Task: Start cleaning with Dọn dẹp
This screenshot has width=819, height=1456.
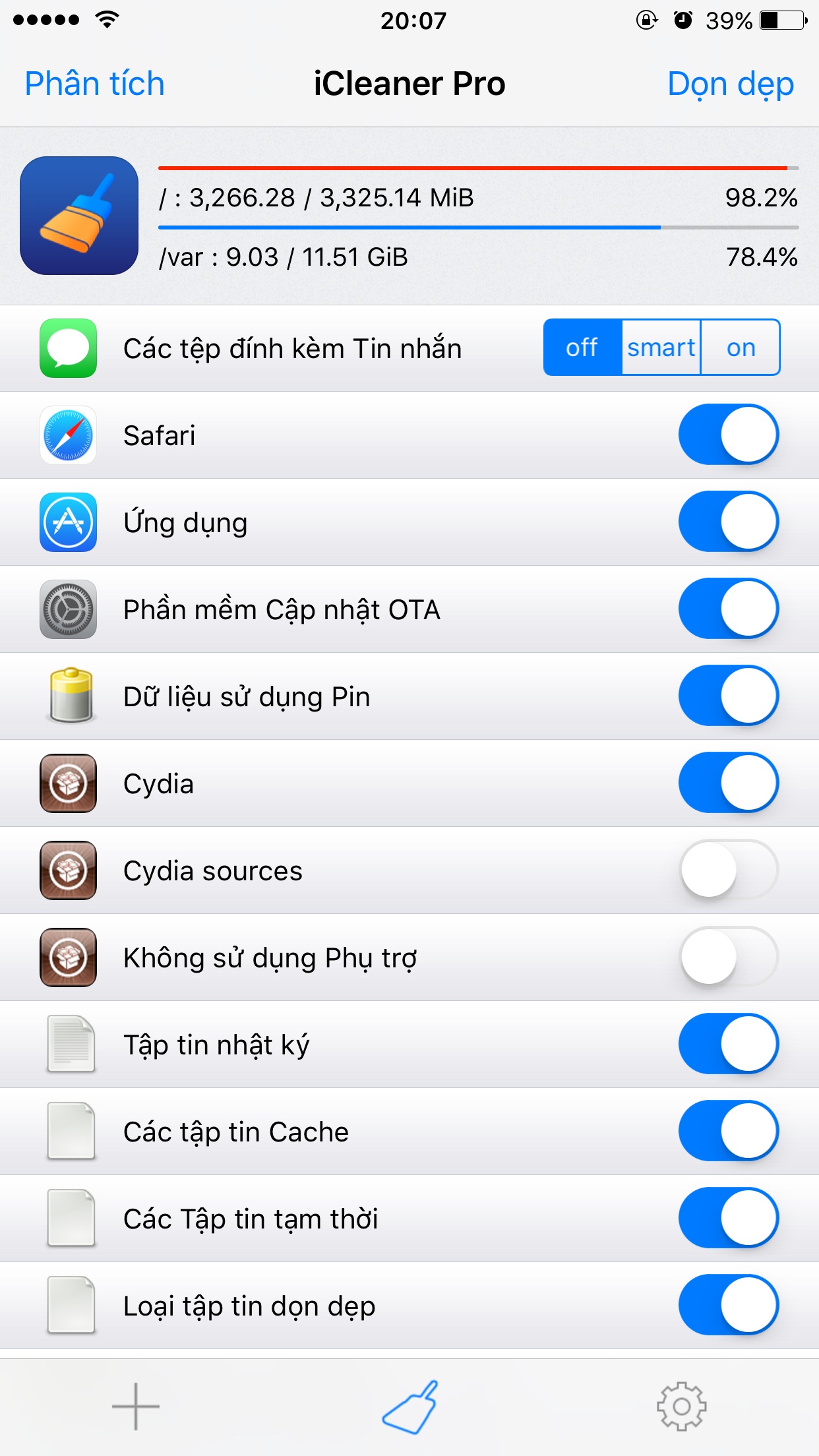Action: click(730, 84)
